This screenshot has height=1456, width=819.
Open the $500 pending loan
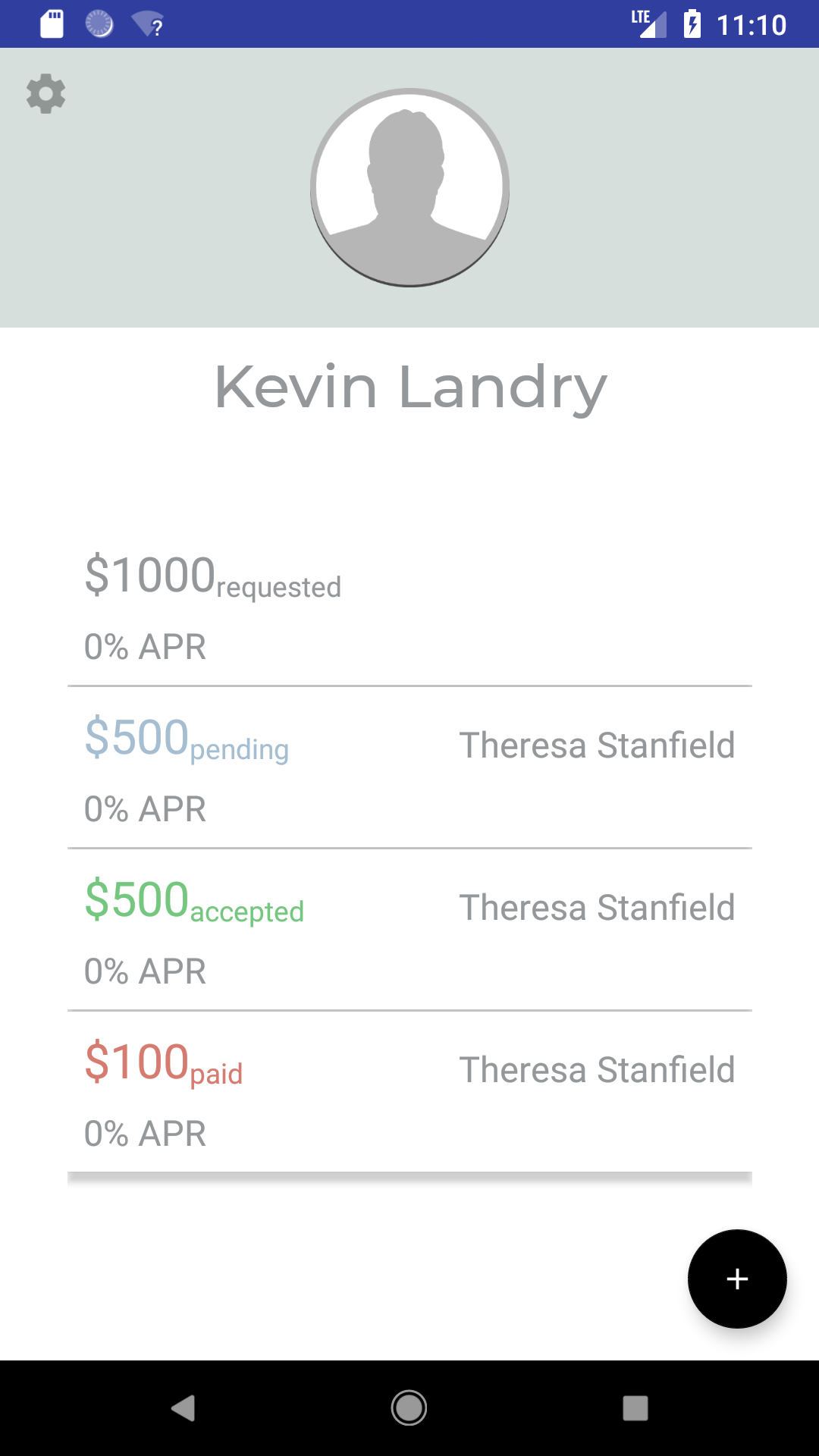(x=409, y=767)
